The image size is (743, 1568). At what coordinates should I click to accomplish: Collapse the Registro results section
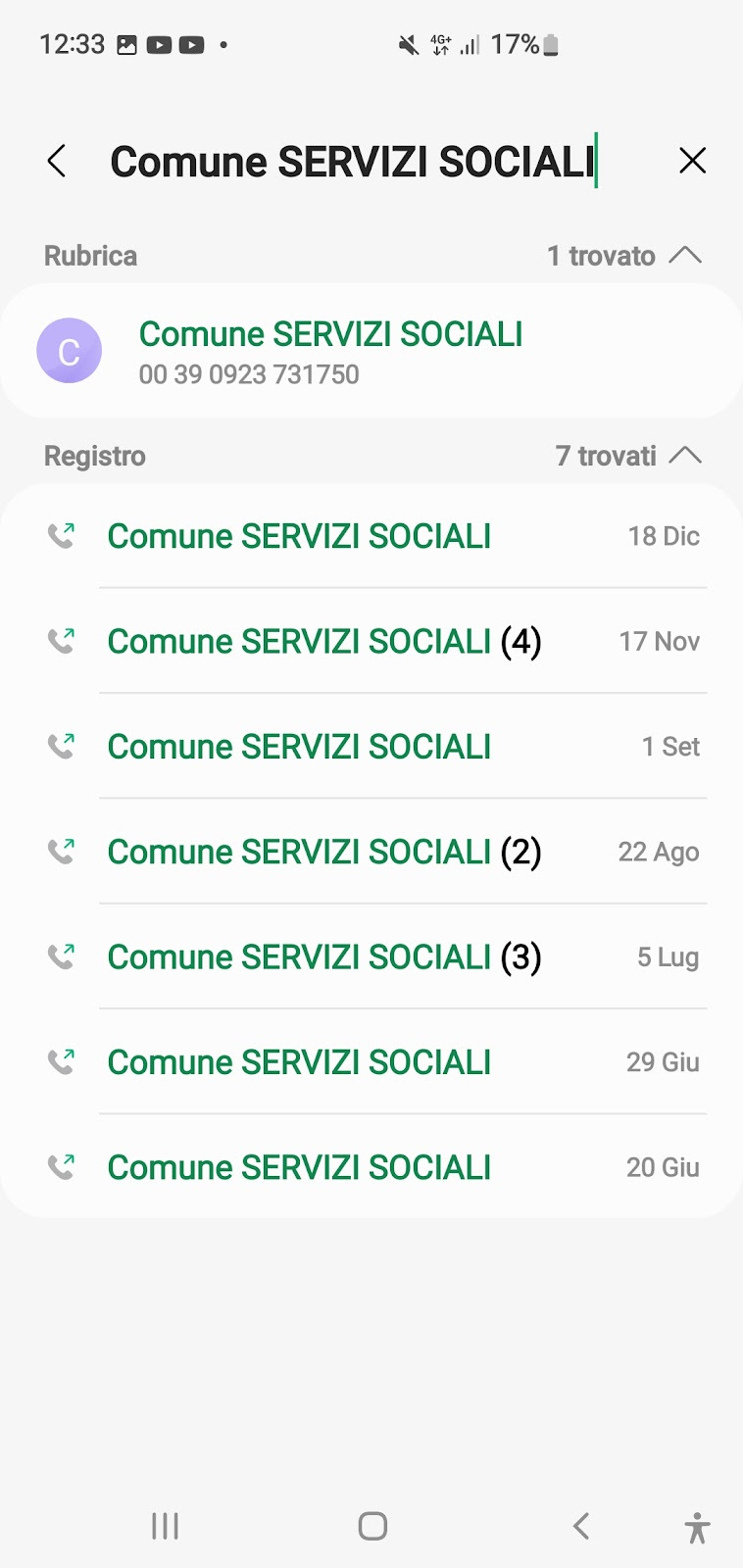(x=685, y=456)
